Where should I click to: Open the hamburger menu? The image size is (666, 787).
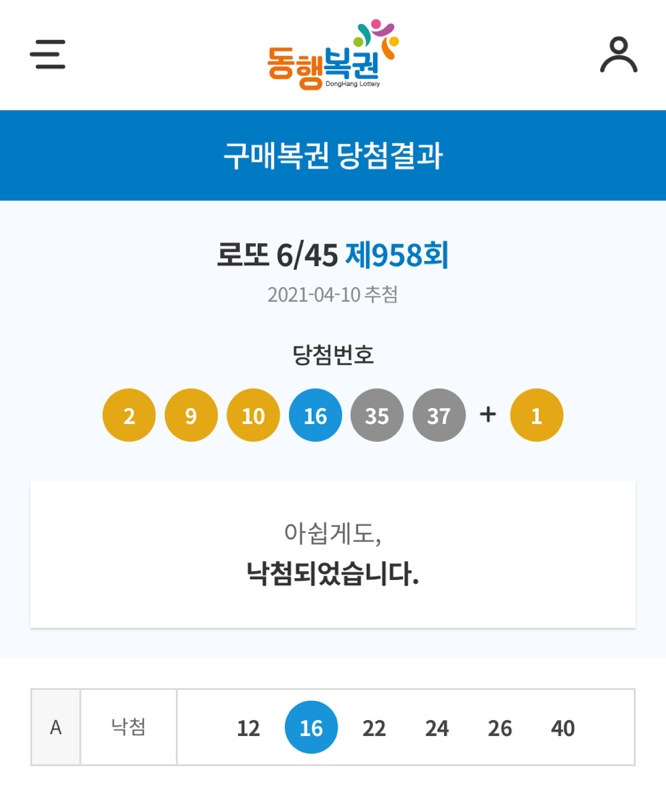(x=48, y=54)
